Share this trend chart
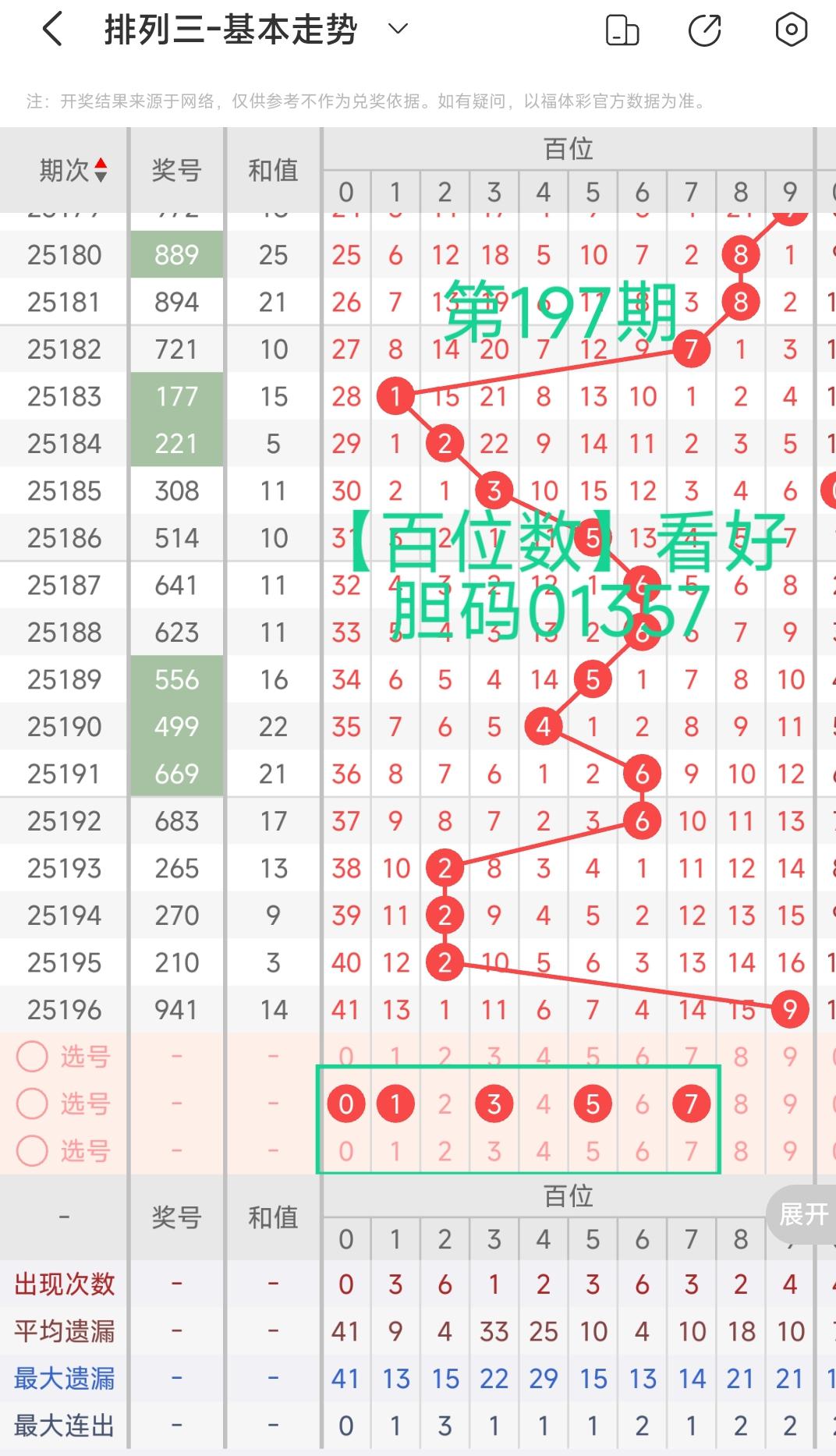The width and height of the screenshot is (836, 1456). [x=705, y=31]
